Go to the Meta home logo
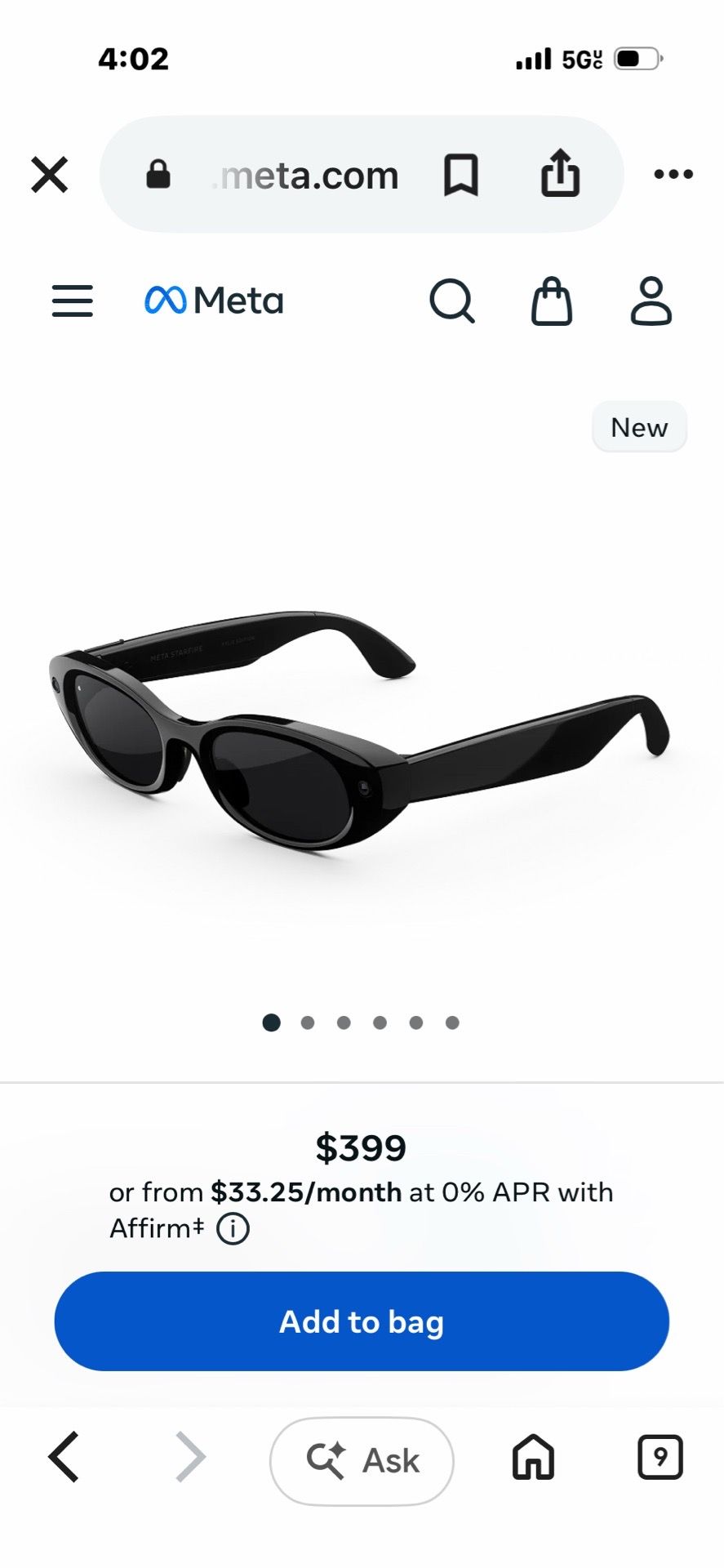The height and width of the screenshot is (1568, 724). [214, 301]
